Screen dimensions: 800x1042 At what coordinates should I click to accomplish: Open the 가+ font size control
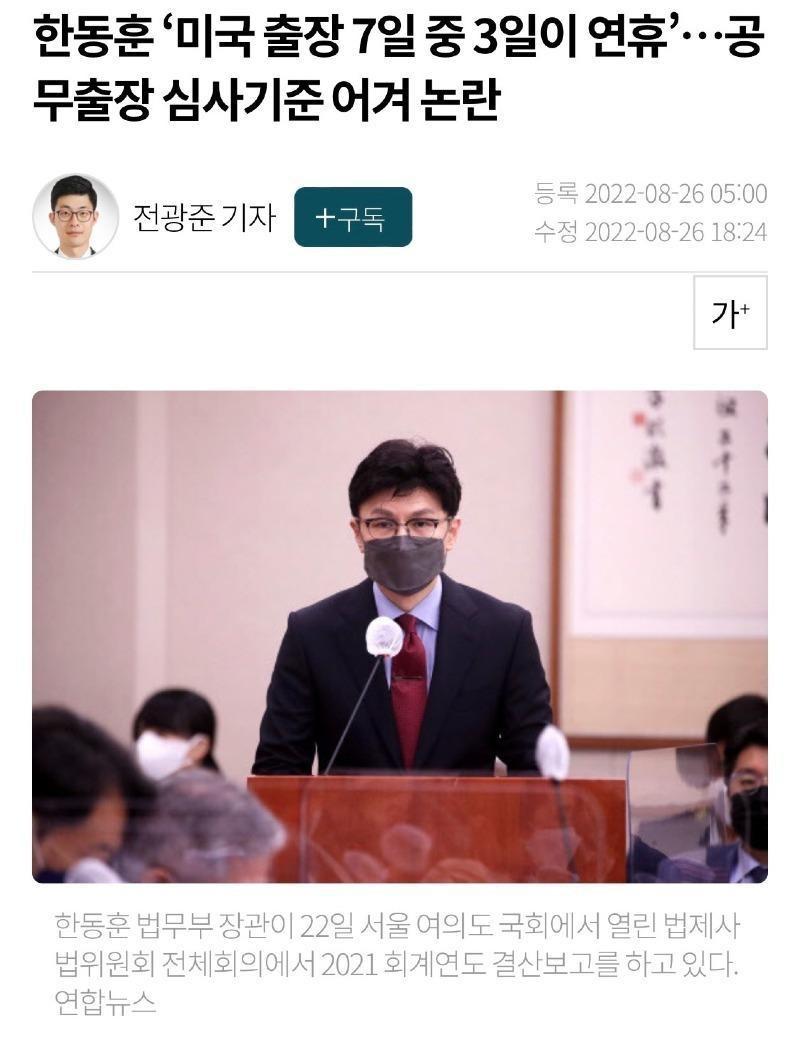730,313
